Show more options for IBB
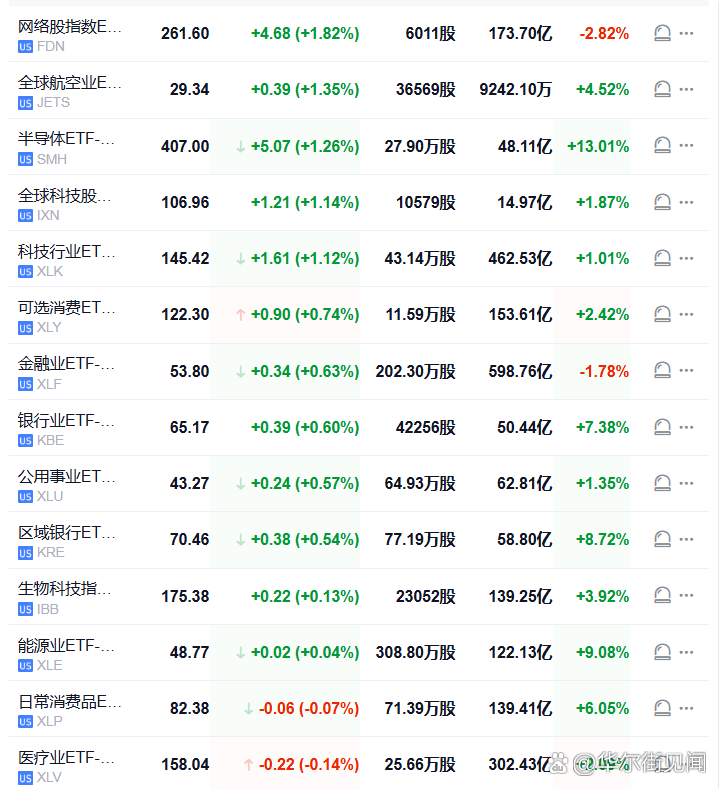This screenshot has width=720, height=790. coord(686,596)
